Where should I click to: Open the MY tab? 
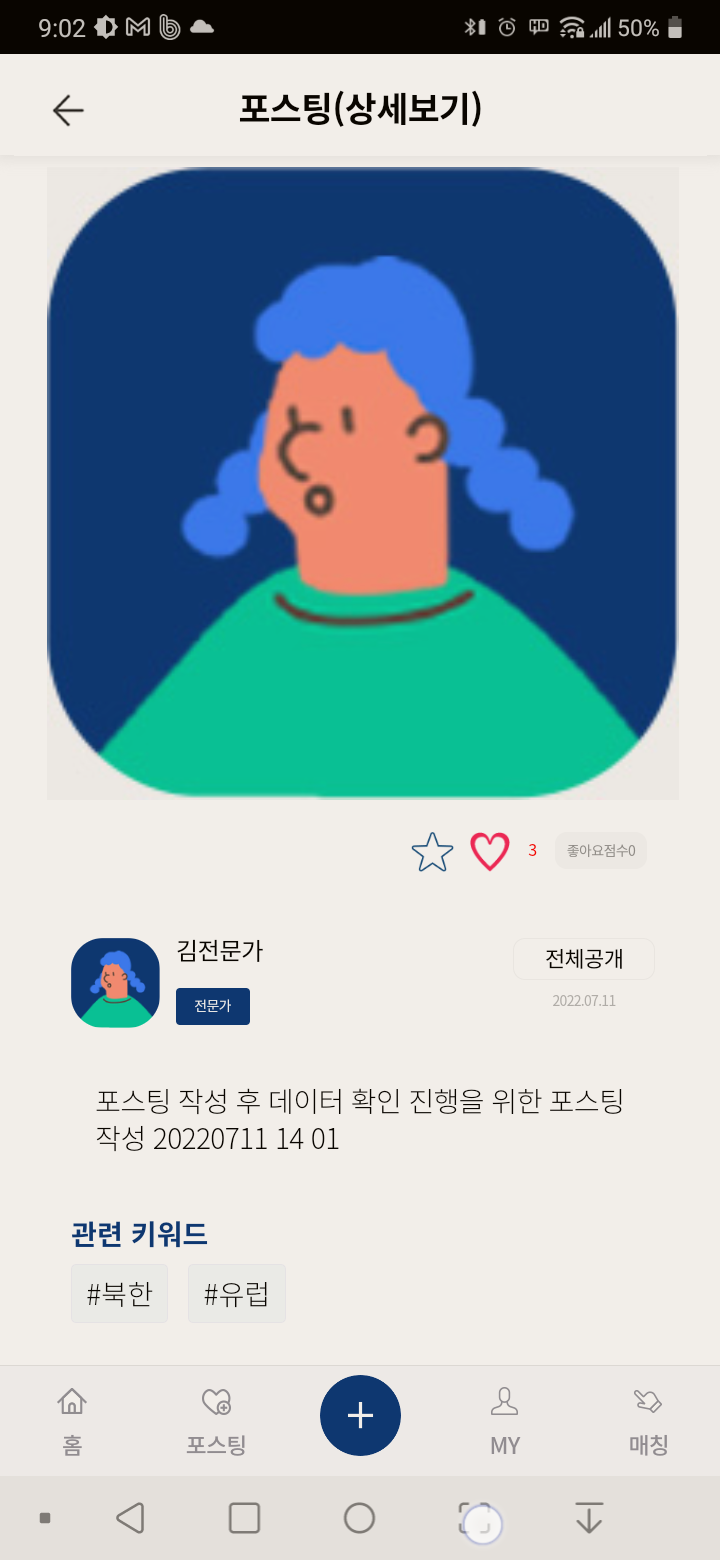(505, 1420)
